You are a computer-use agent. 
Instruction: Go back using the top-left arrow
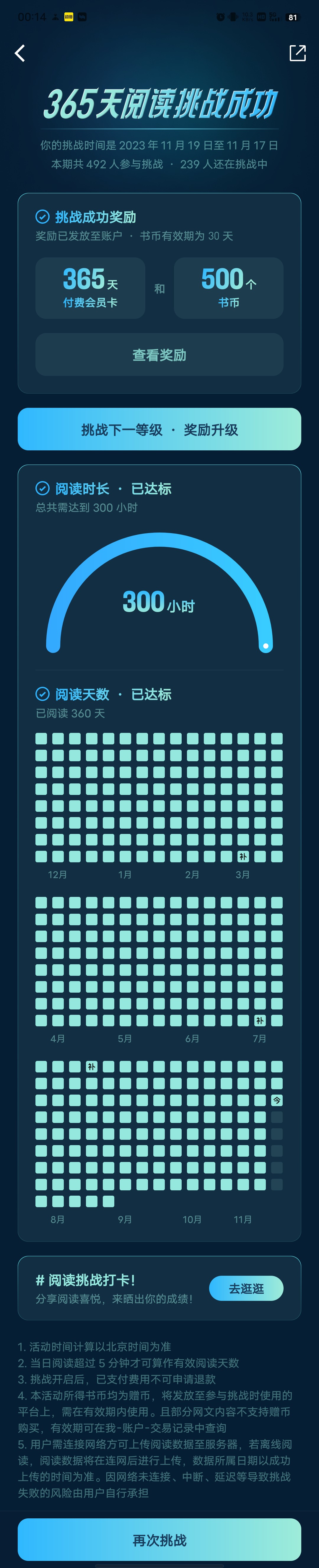20,53
